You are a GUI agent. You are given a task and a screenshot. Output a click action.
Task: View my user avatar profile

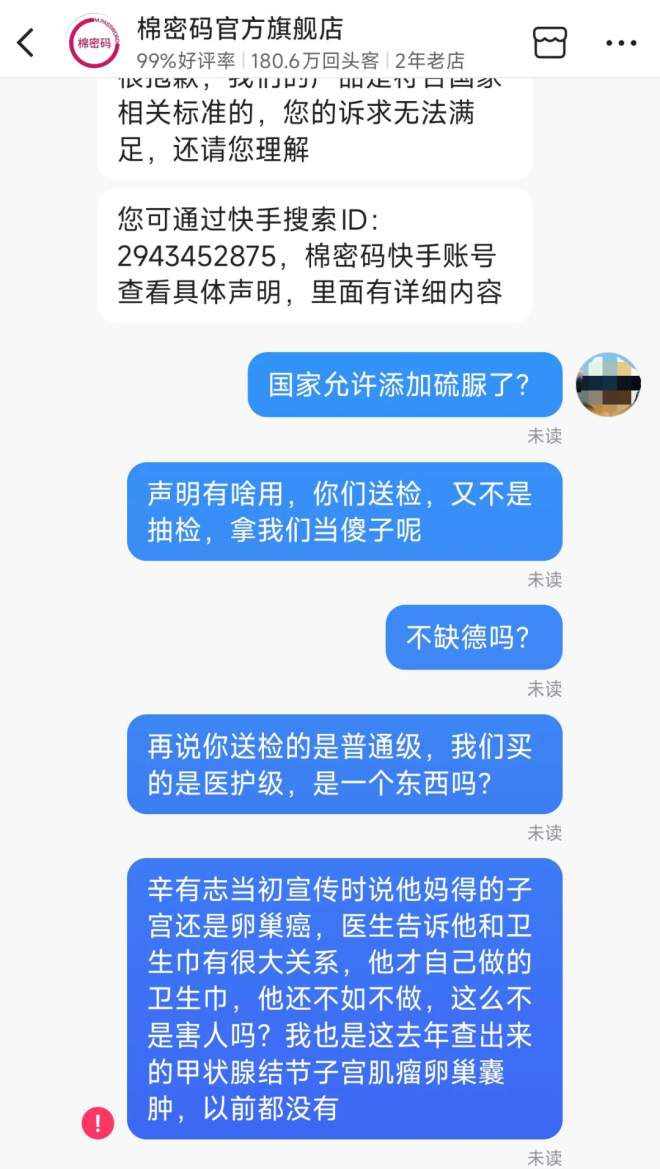[x=607, y=384]
